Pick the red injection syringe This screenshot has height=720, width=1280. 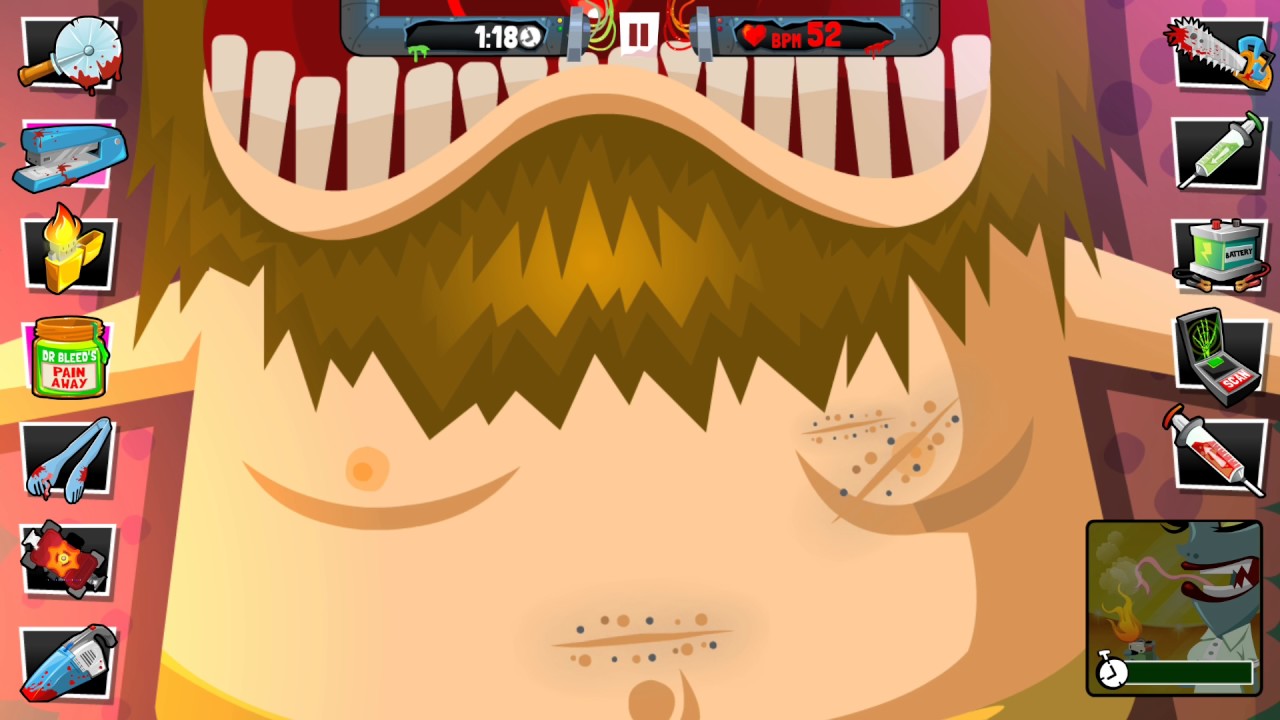click(1214, 454)
